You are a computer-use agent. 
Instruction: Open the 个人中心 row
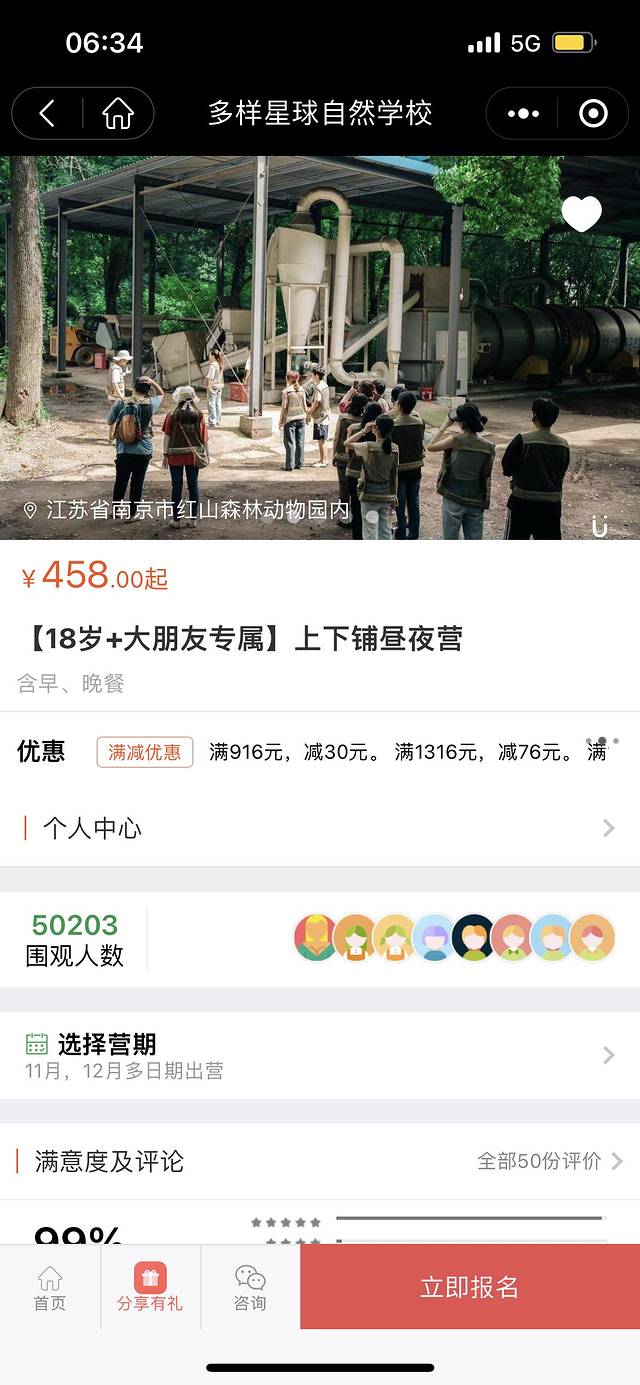tap(320, 828)
